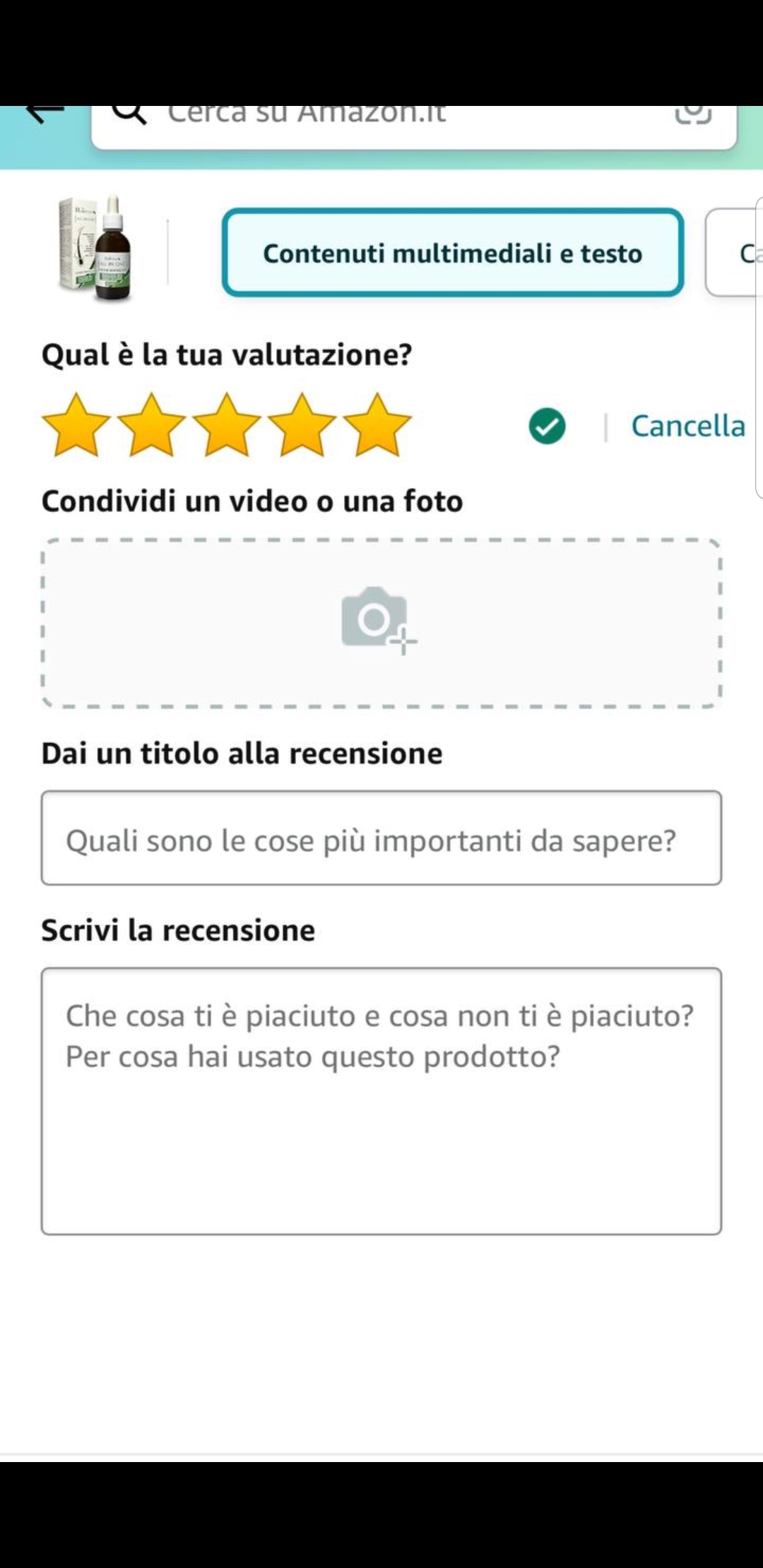763x1568 pixels.
Task: Add a photo or video
Action: click(x=381, y=622)
